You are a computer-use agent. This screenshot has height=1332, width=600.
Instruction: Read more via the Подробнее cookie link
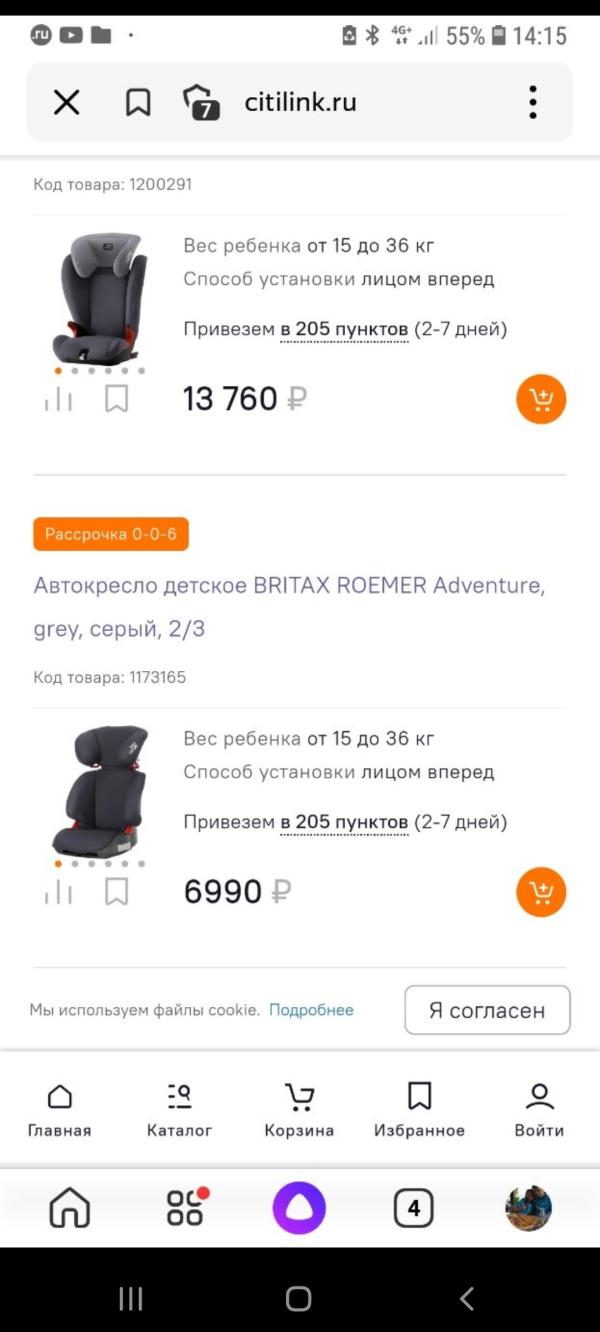(x=311, y=1010)
